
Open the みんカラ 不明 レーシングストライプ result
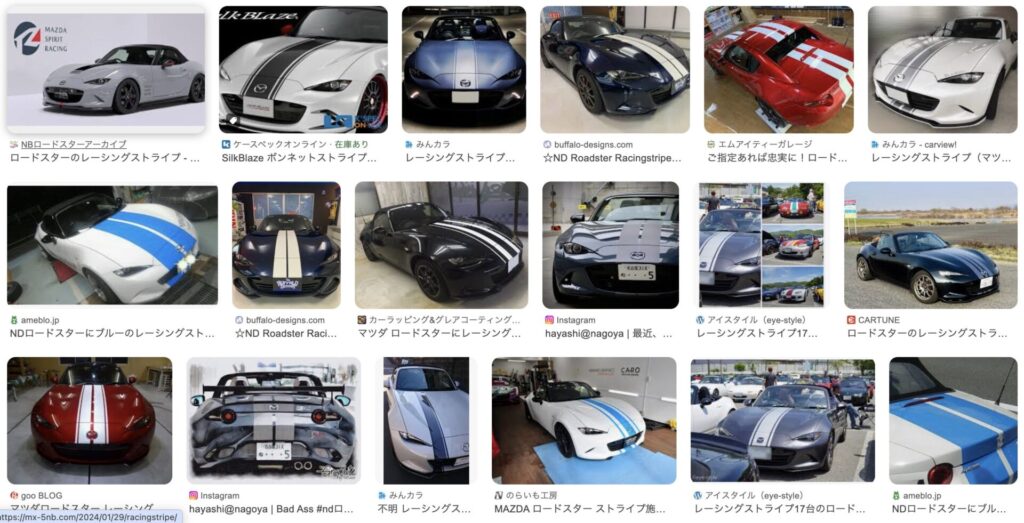426,420
